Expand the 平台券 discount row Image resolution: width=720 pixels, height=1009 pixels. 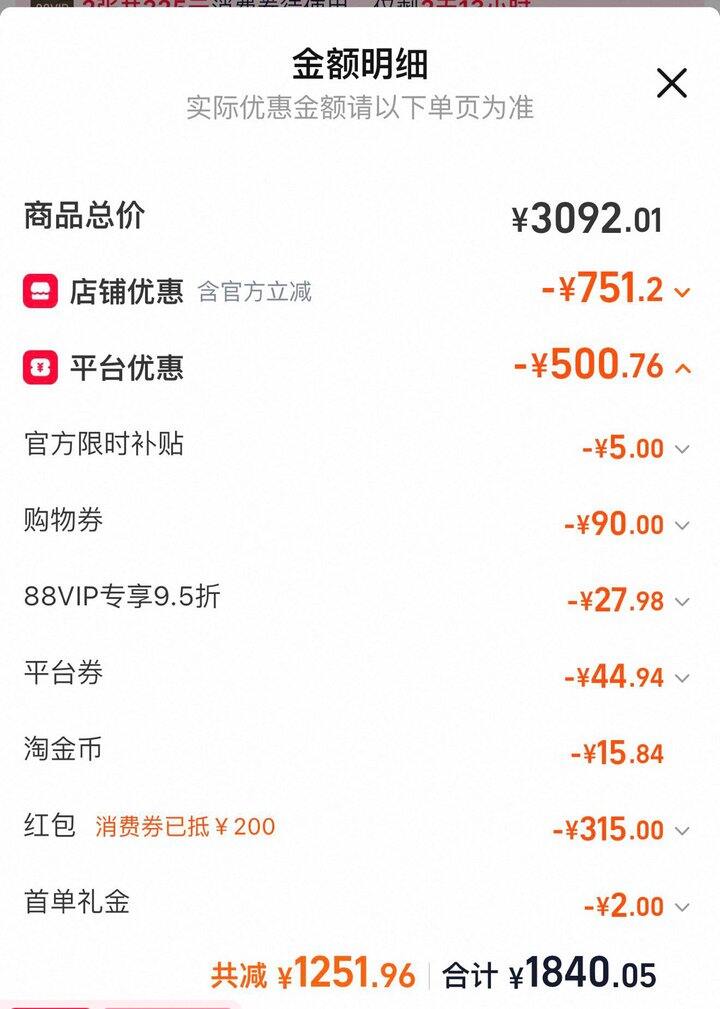pyautogui.click(x=682, y=678)
